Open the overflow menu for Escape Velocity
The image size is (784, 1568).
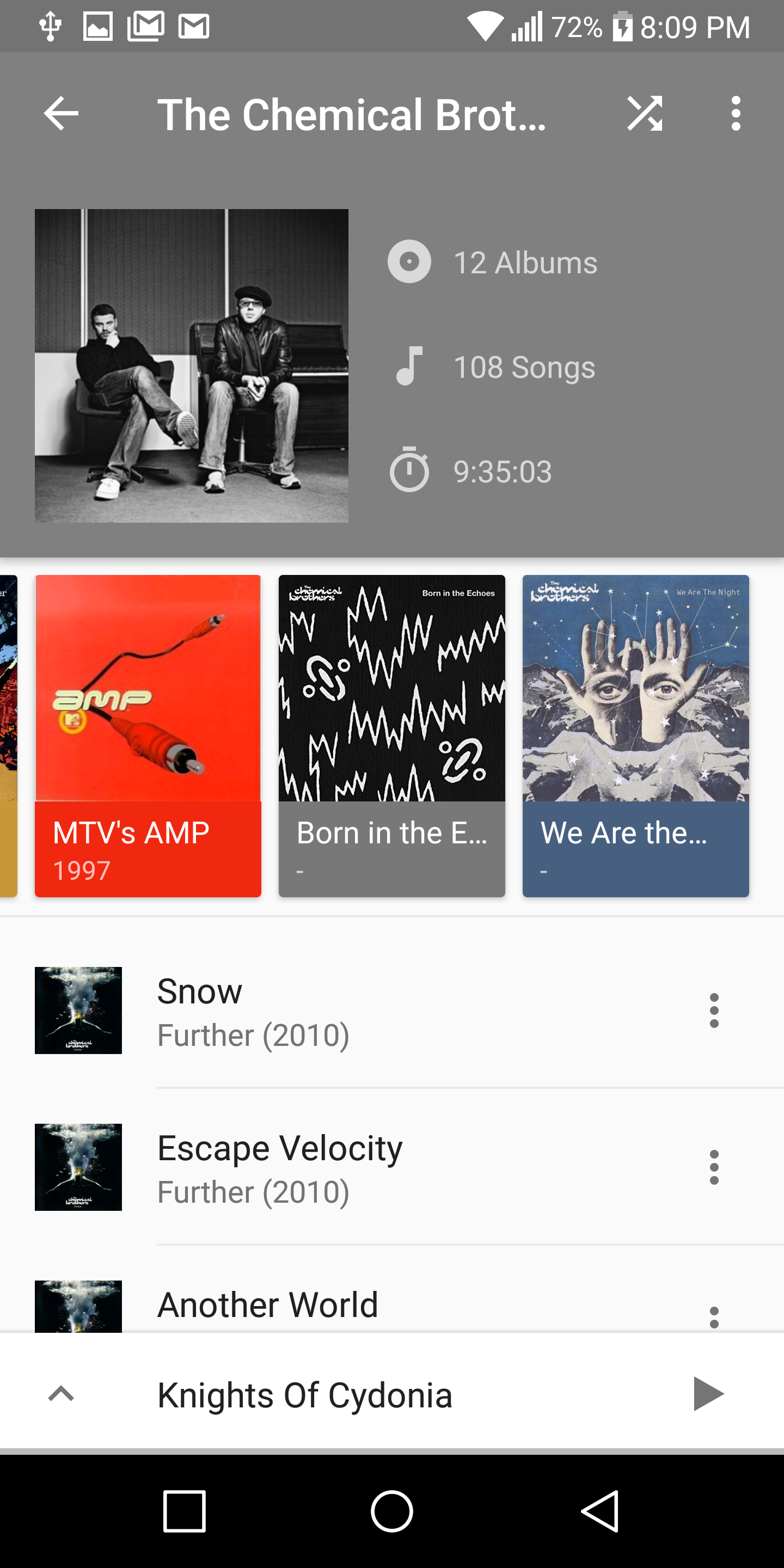point(713,1167)
